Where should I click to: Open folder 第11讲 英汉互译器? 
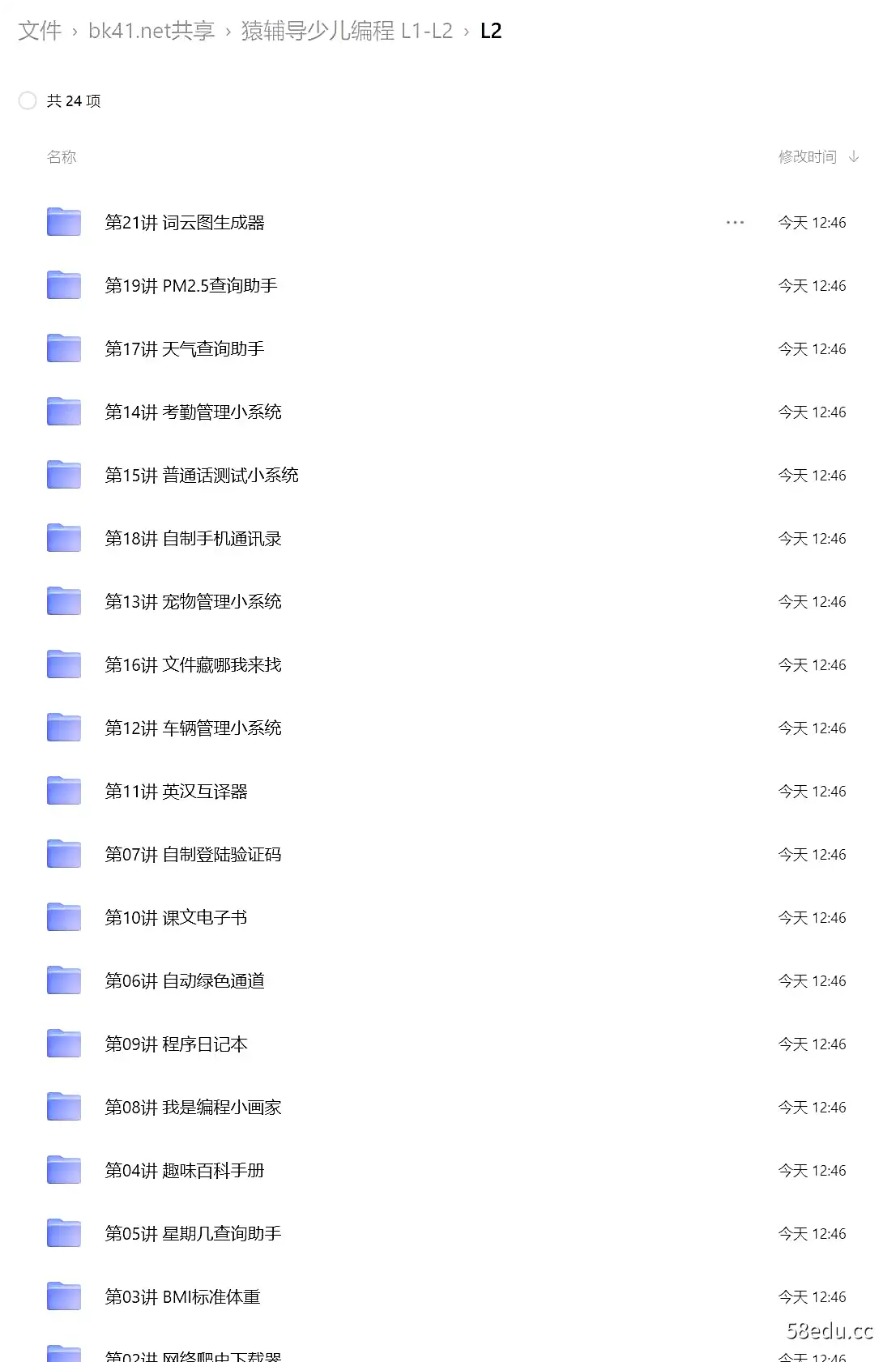pyautogui.click(x=176, y=792)
